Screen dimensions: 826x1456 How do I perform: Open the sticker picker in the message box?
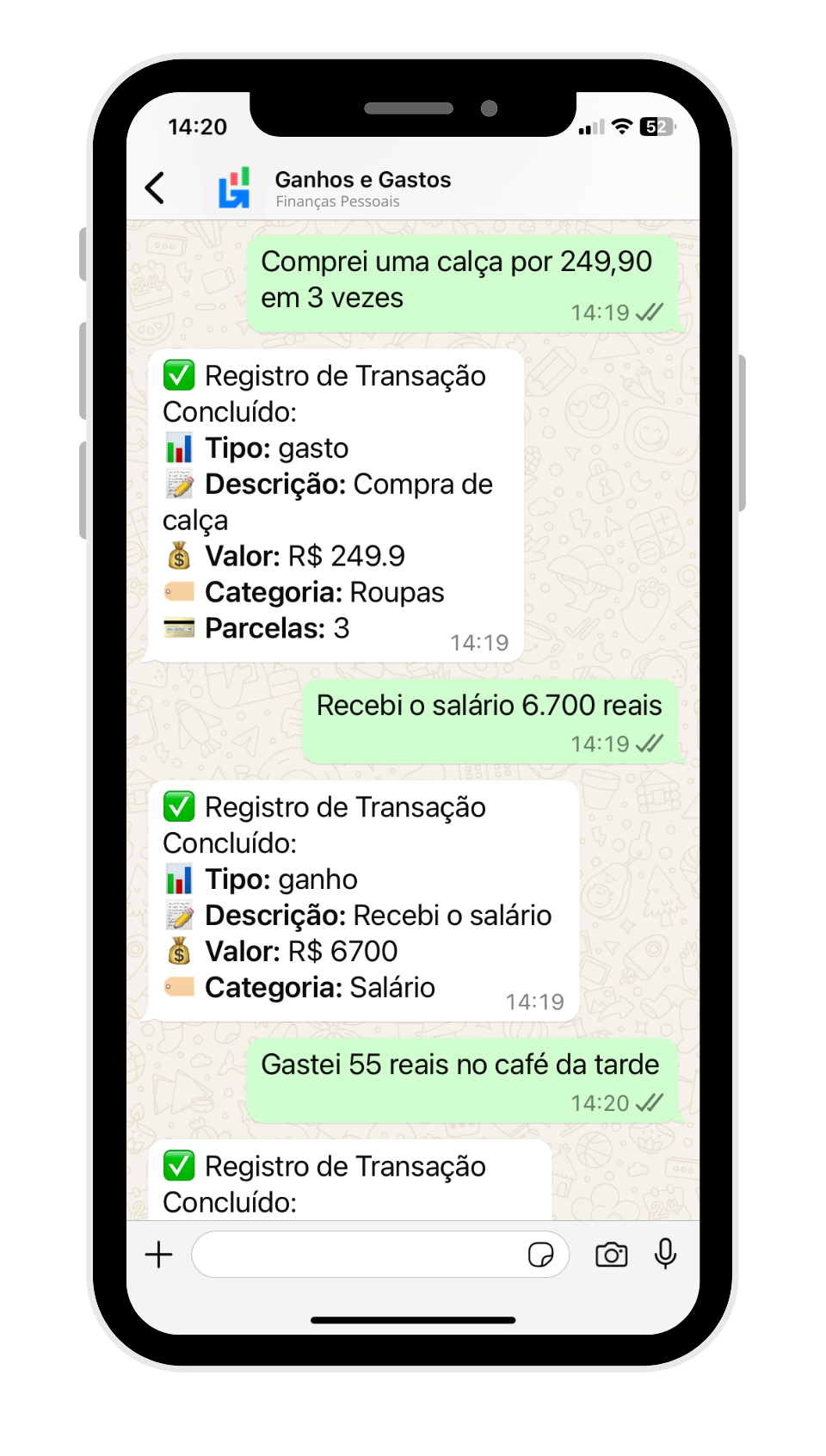tap(540, 1255)
